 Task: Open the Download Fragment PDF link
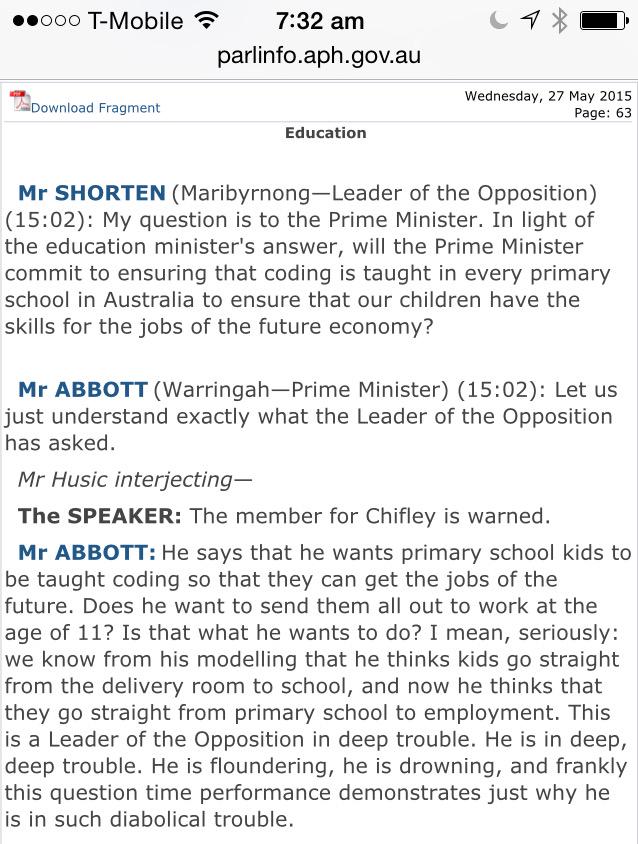94,107
